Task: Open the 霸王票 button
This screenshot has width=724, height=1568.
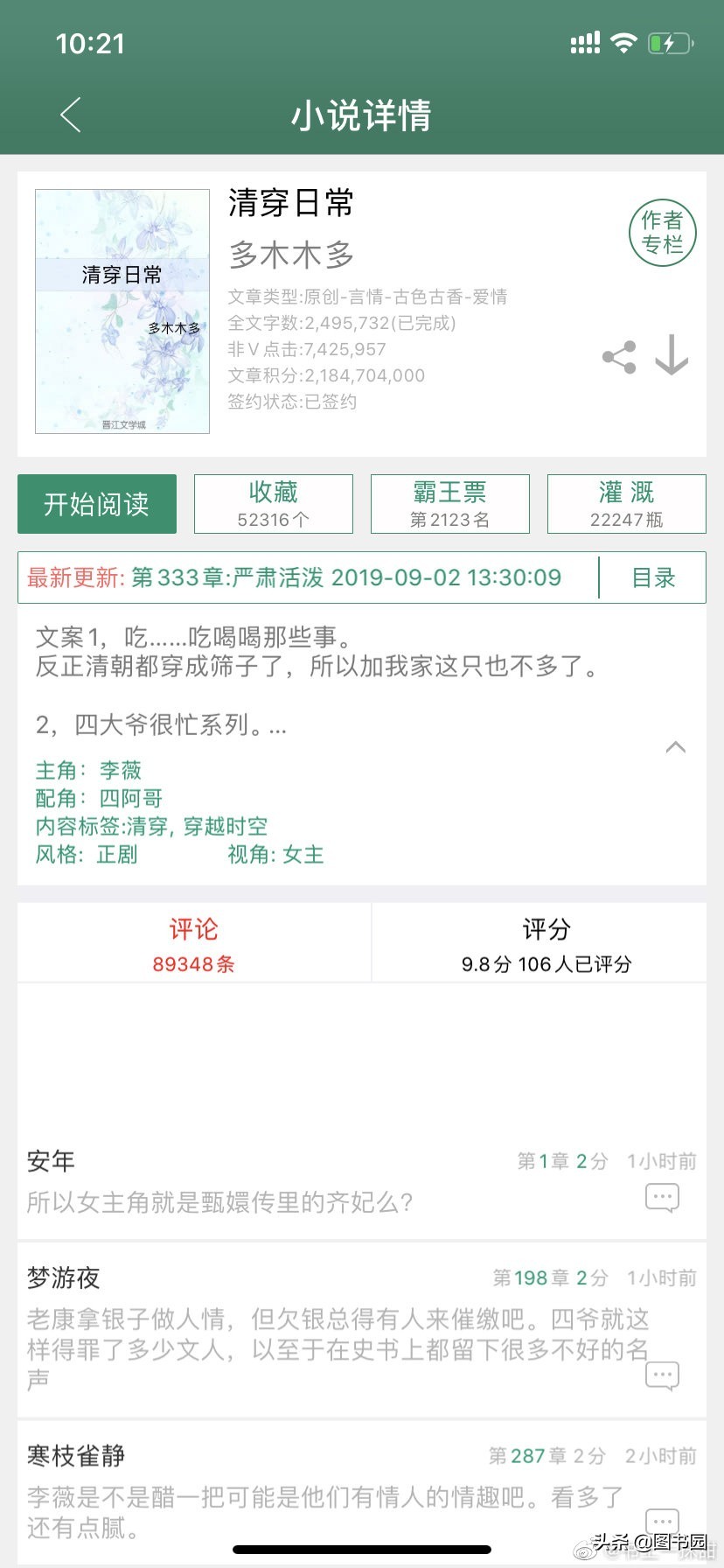Action: [450, 504]
